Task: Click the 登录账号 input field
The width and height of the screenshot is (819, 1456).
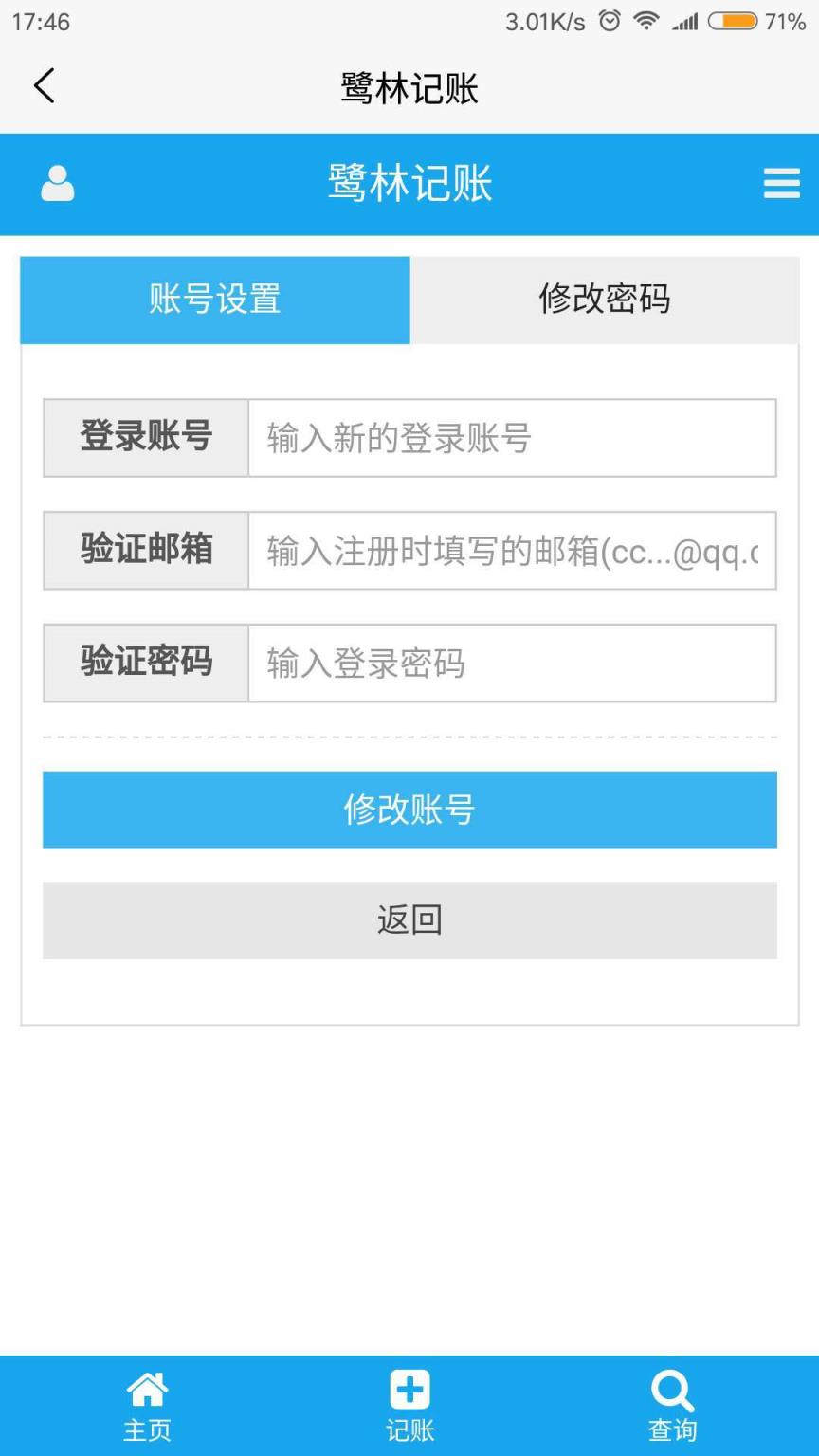Action: (512, 437)
